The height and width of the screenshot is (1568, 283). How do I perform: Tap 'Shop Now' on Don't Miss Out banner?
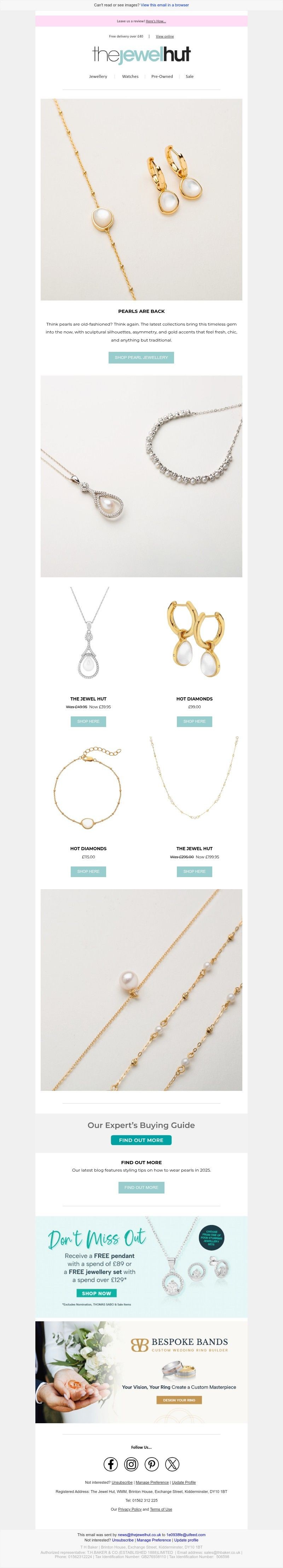tap(97, 1293)
